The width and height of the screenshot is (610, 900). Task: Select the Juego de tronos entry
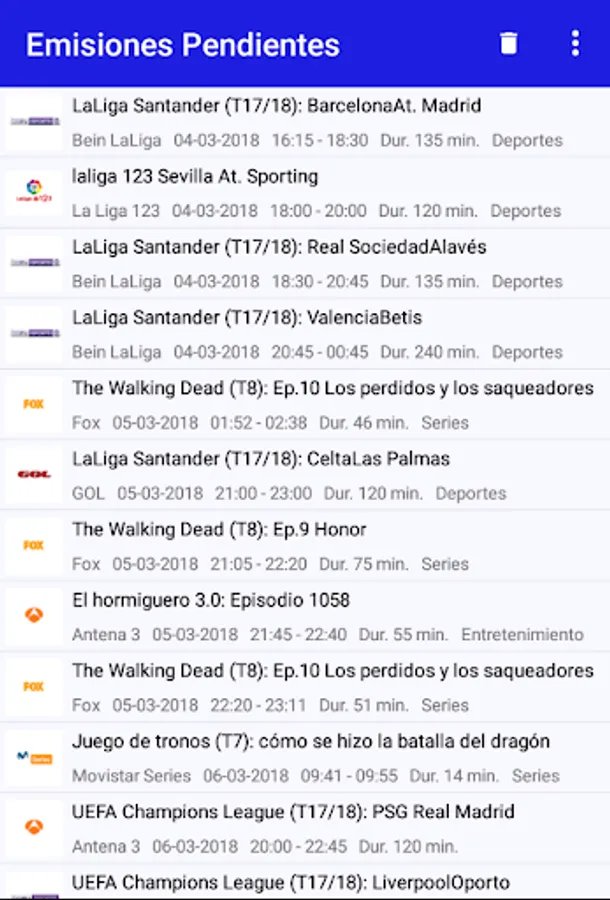pos(305,757)
